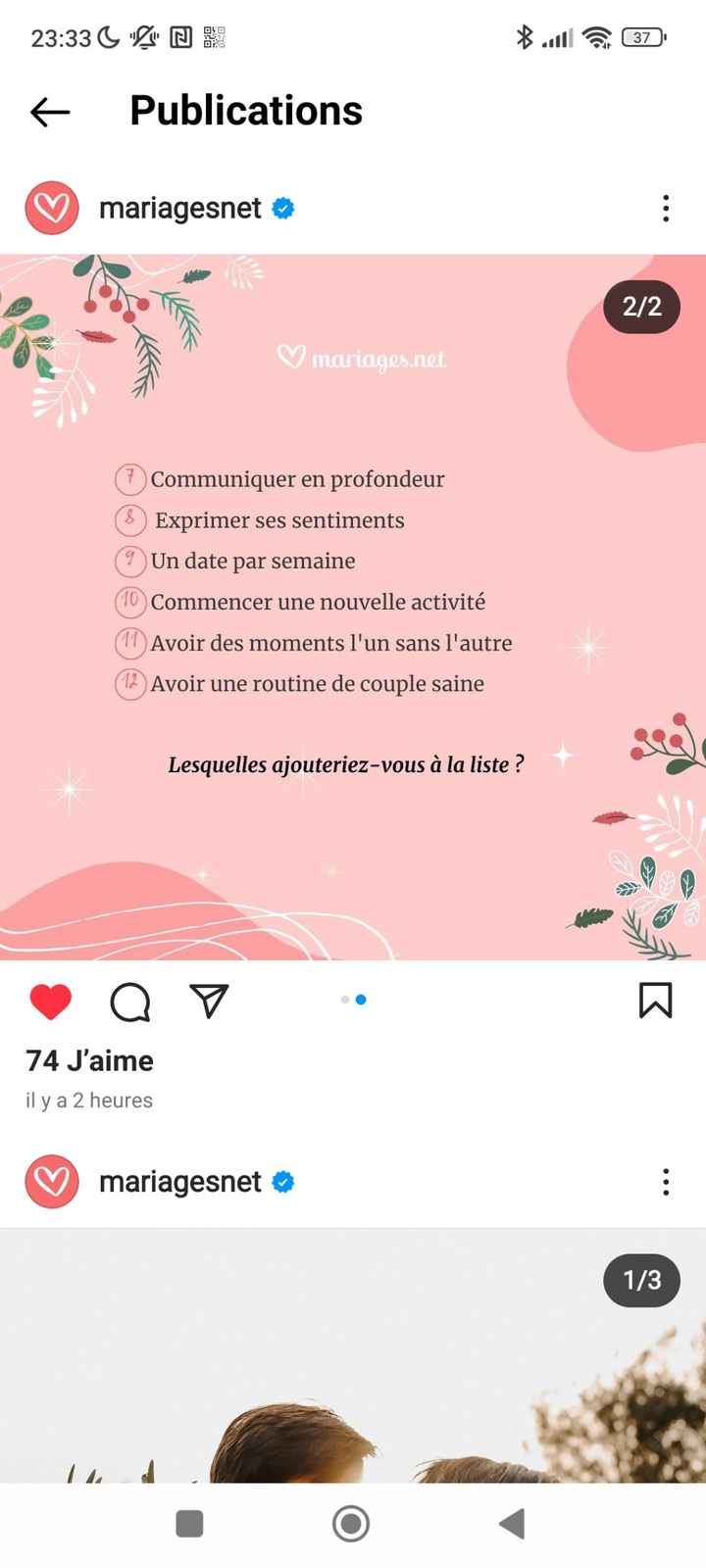The image size is (706, 1568).
Task: Tap the verified badge next to mariagesnet
Action: [x=282, y=208]
